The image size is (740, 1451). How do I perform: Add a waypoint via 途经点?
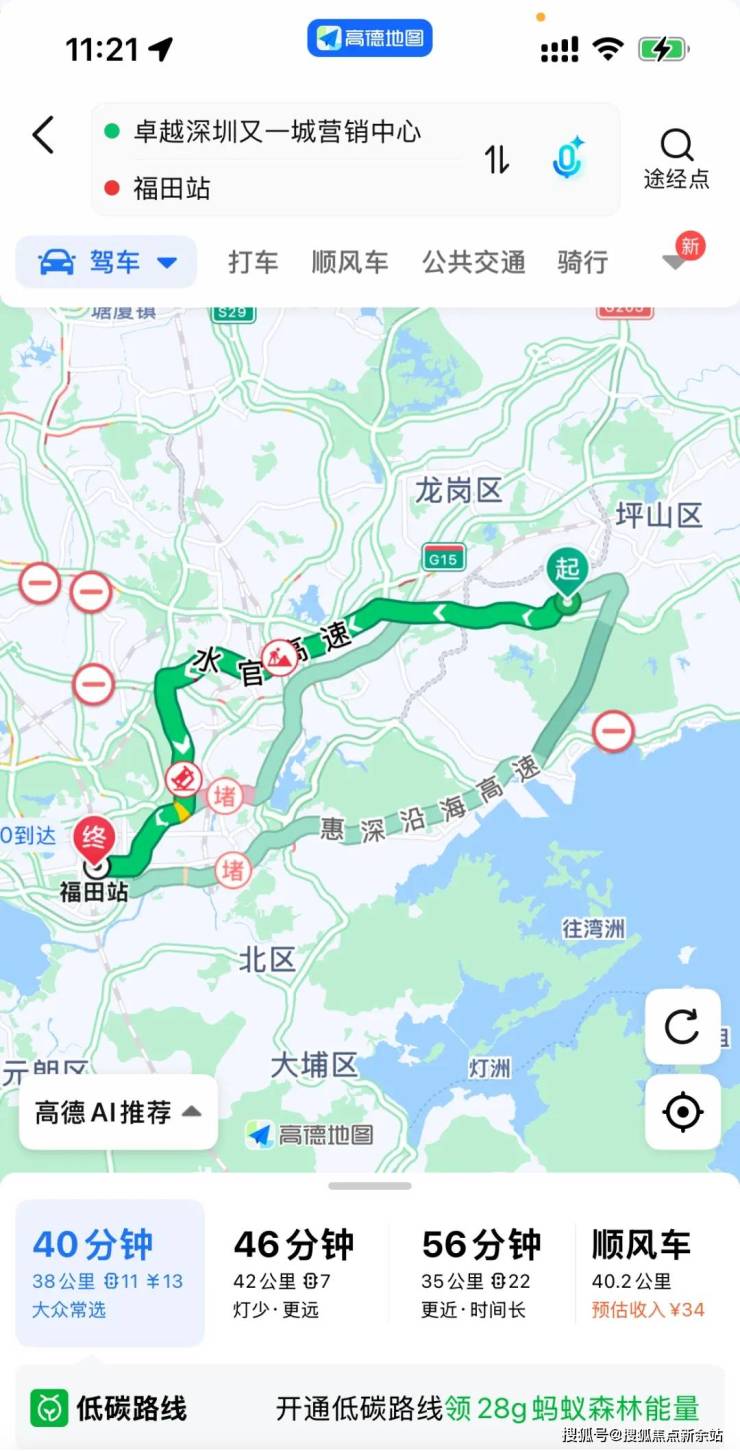(x=677, y=159)
